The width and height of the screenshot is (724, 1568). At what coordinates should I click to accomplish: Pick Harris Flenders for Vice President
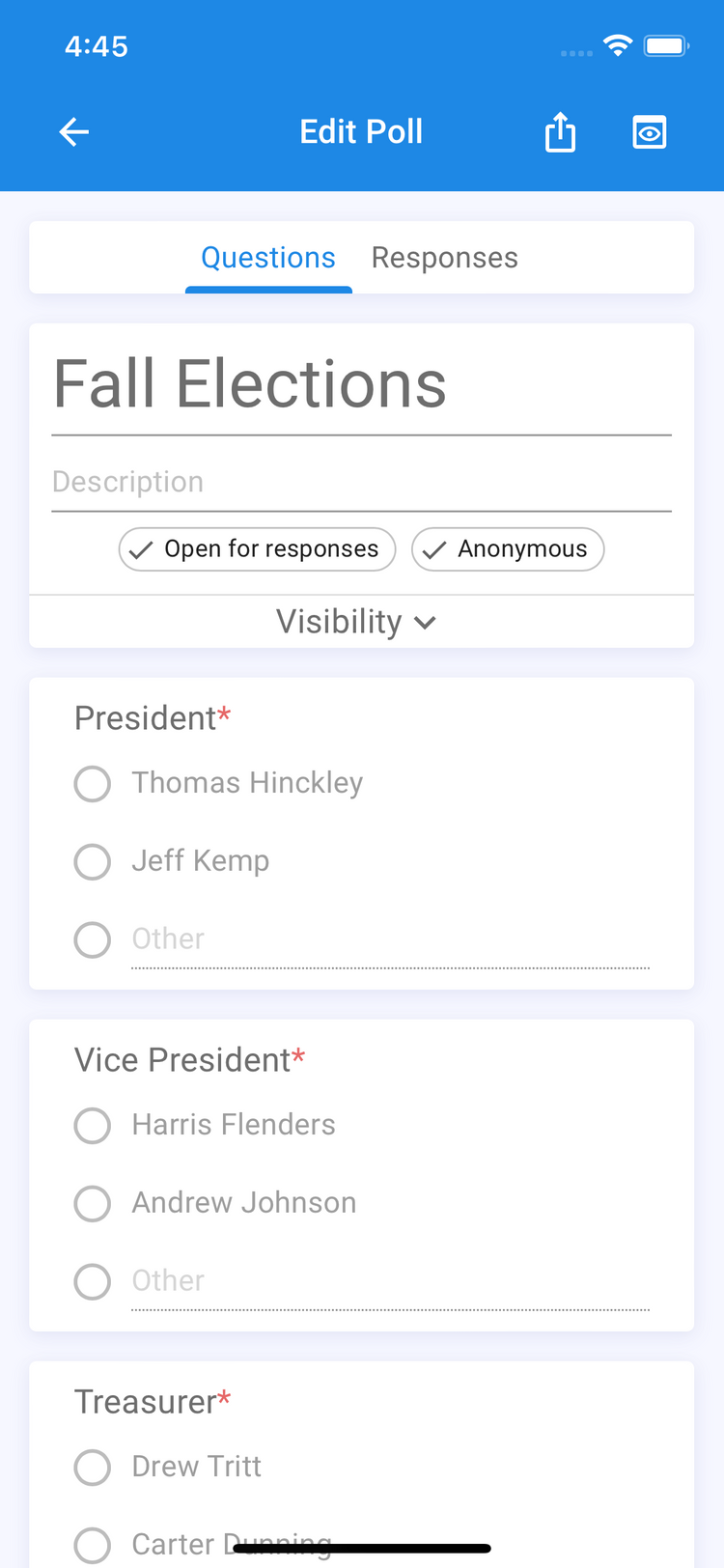[93, 1126]
